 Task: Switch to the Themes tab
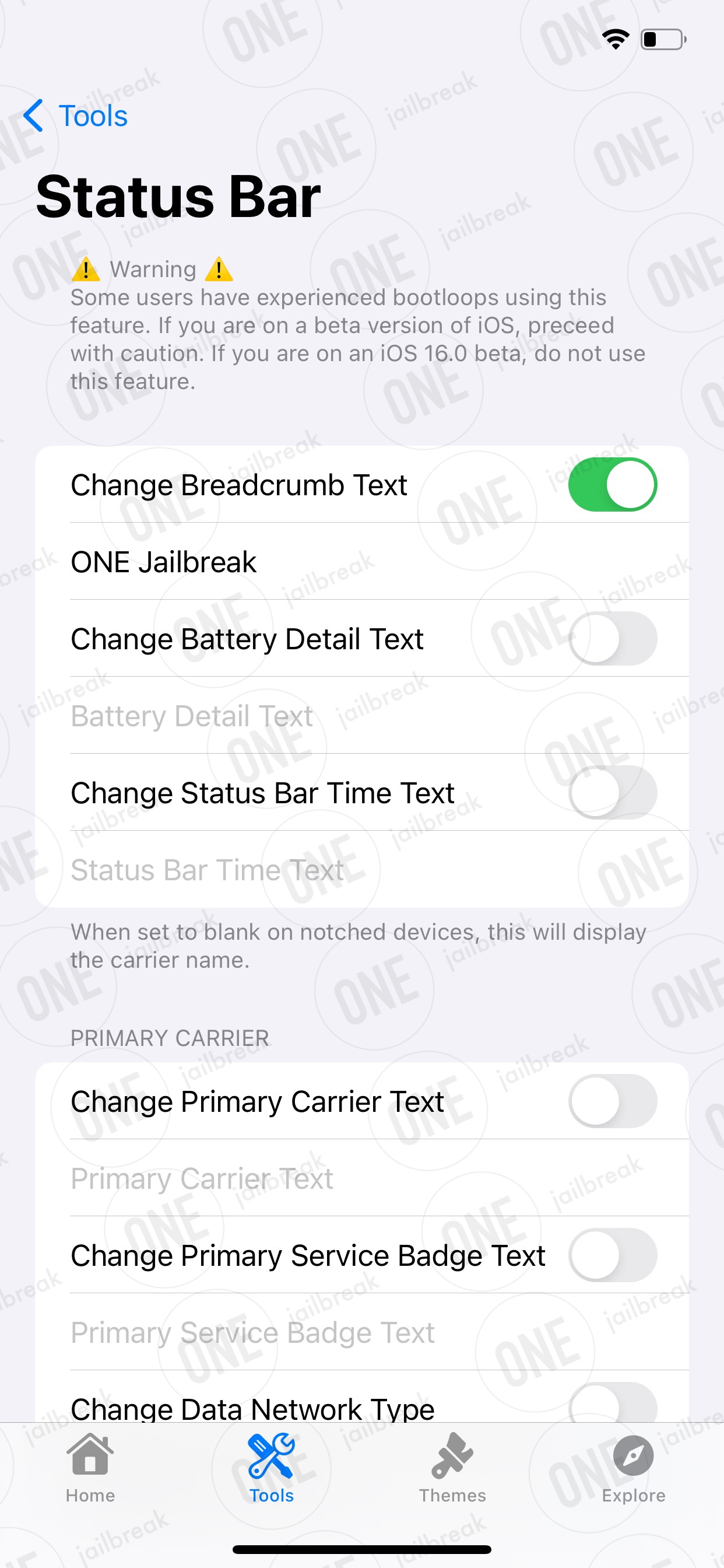[x=452, y=1468]
